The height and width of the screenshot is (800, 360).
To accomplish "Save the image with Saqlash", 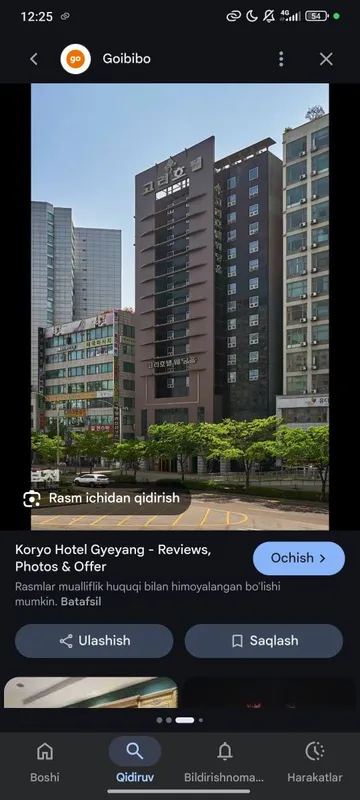I will [x=264, y=641].
